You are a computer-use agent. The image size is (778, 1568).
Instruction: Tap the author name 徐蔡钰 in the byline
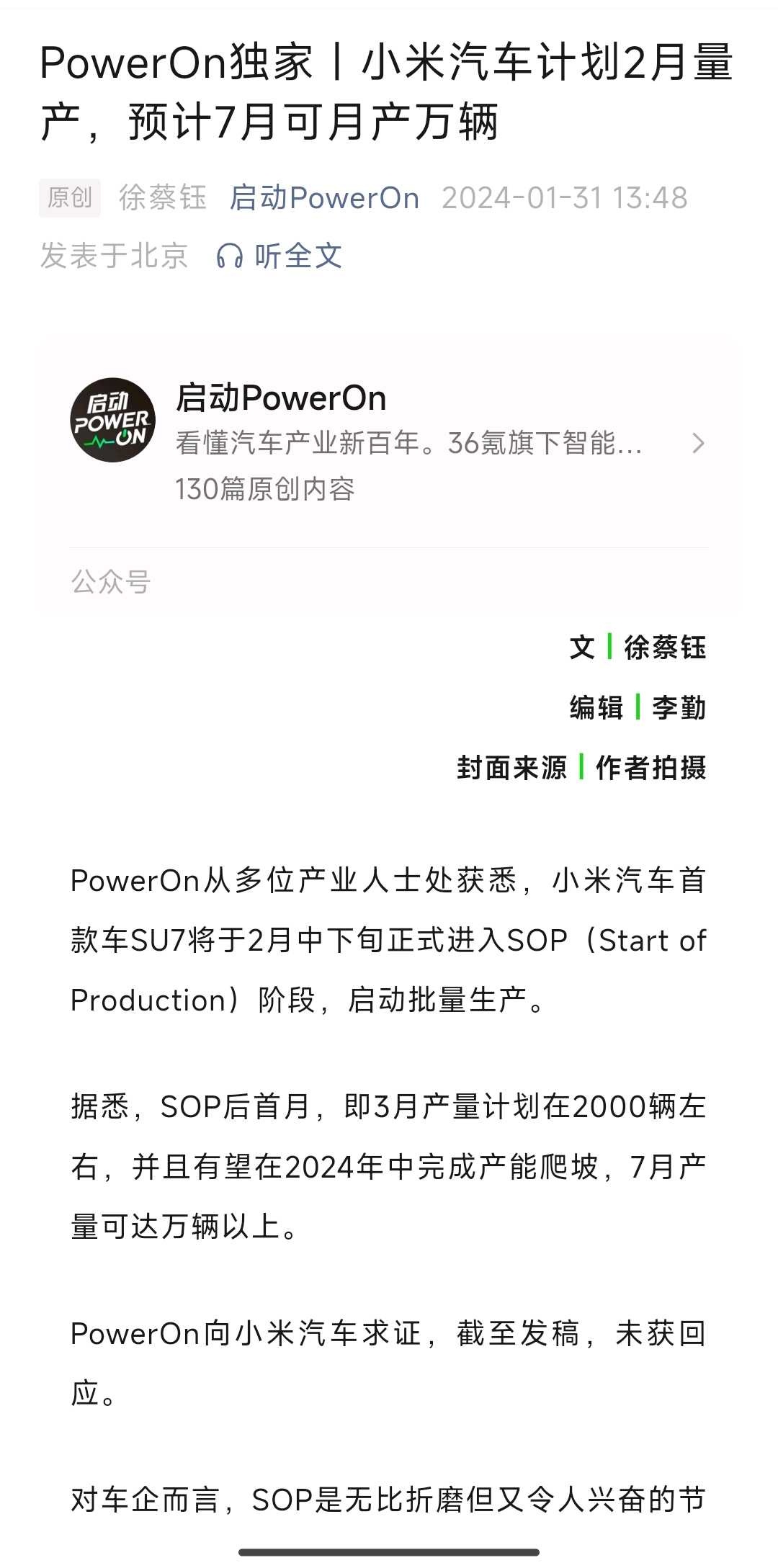163,198
